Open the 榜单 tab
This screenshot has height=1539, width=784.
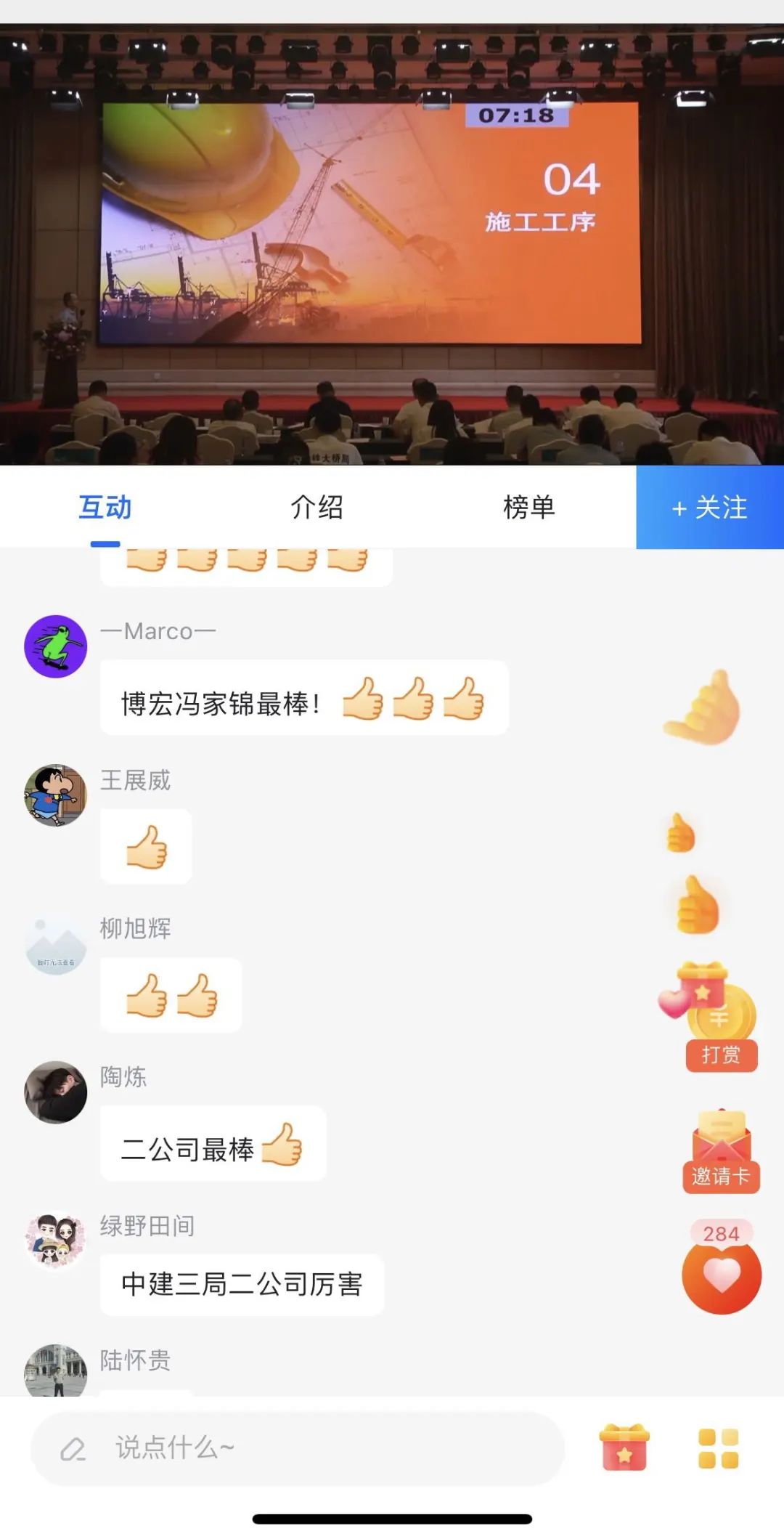click(528, 507)
